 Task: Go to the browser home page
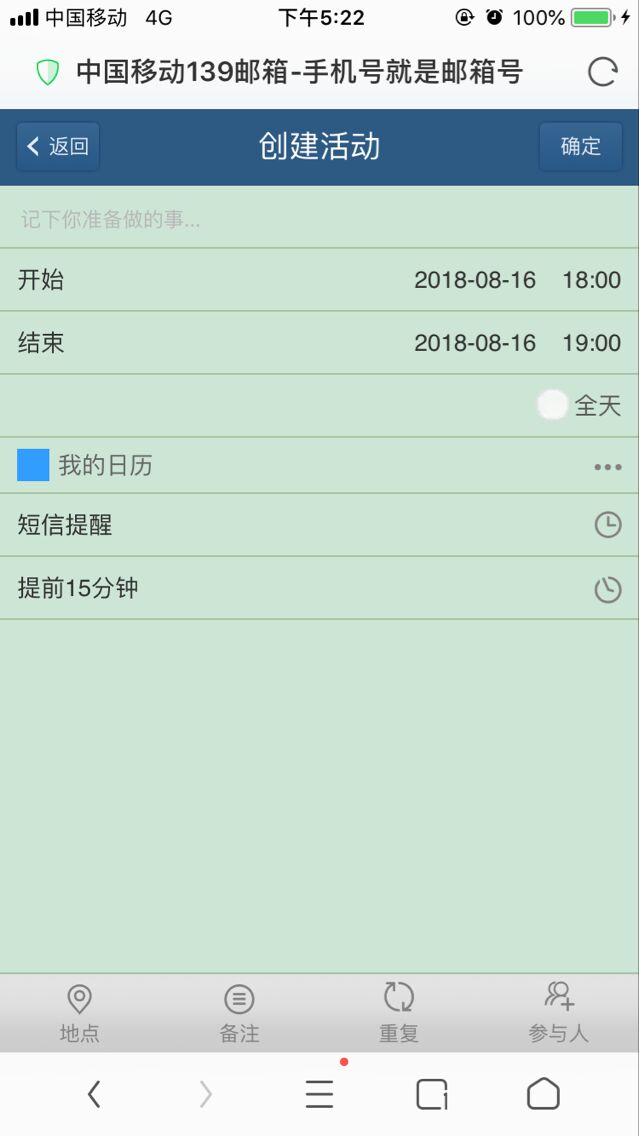(x=543, y=1093)
